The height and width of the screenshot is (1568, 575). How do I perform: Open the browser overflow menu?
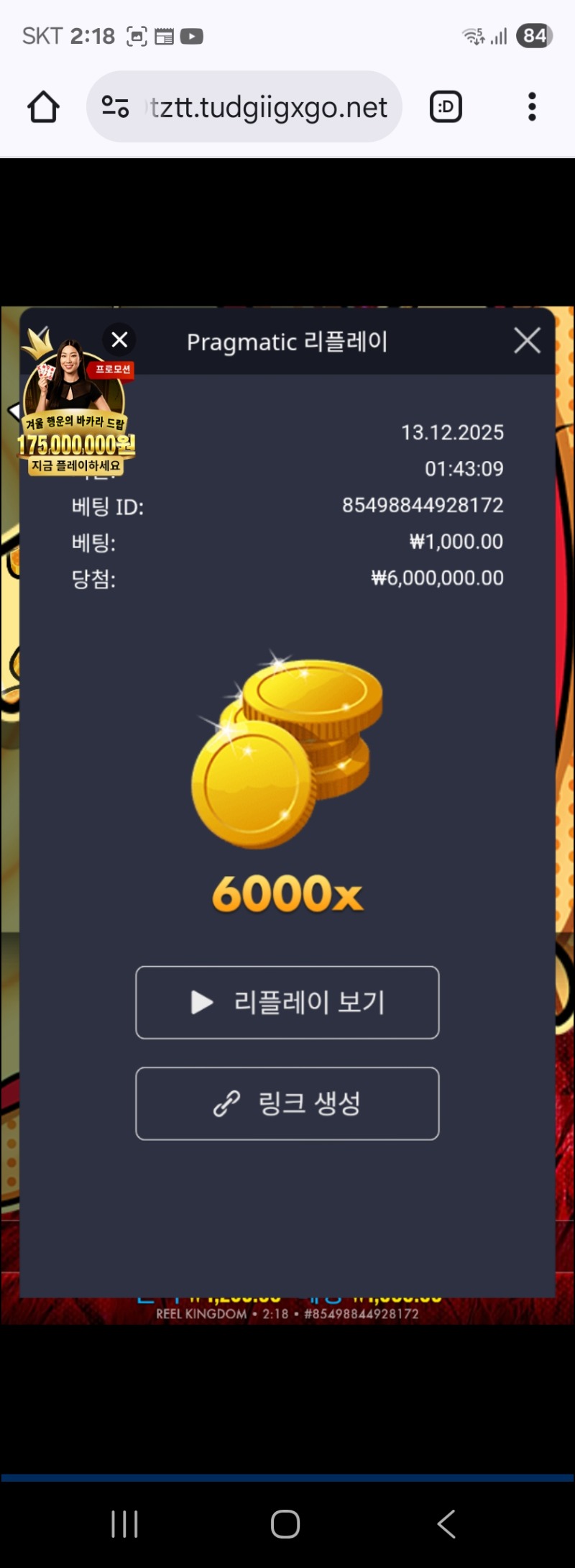(532, 107)
